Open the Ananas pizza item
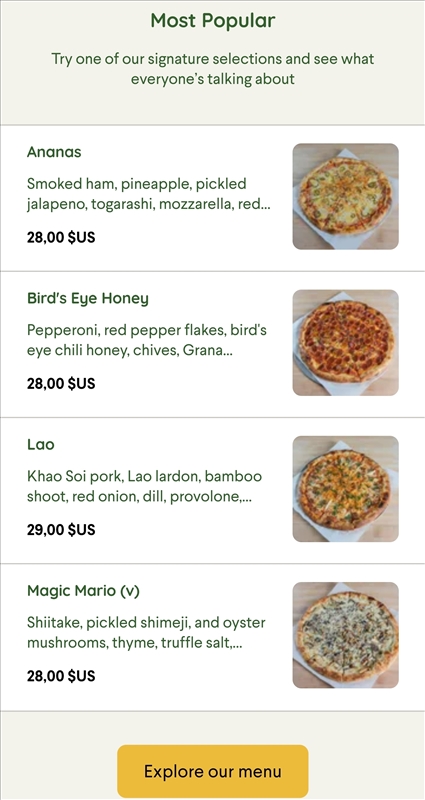425x800 pixels. (x=212, y=198)
